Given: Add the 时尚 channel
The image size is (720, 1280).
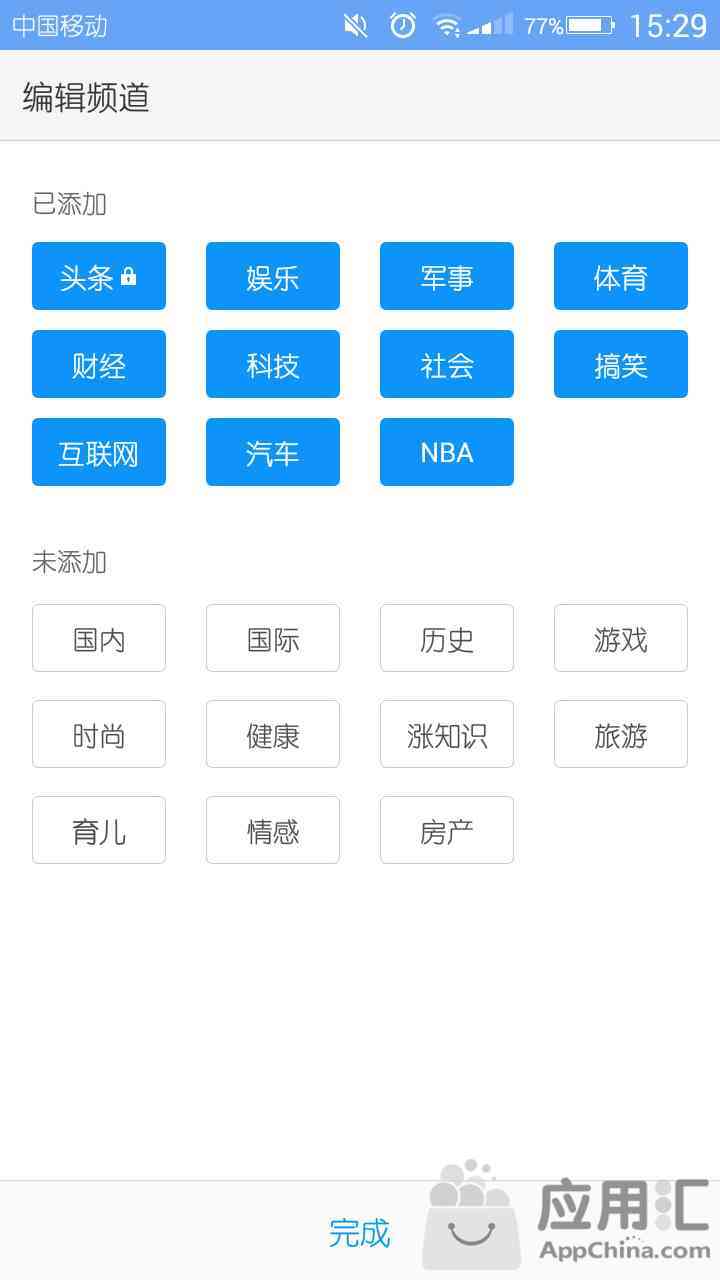Looking at the screenshot, I should coord(99,734).
